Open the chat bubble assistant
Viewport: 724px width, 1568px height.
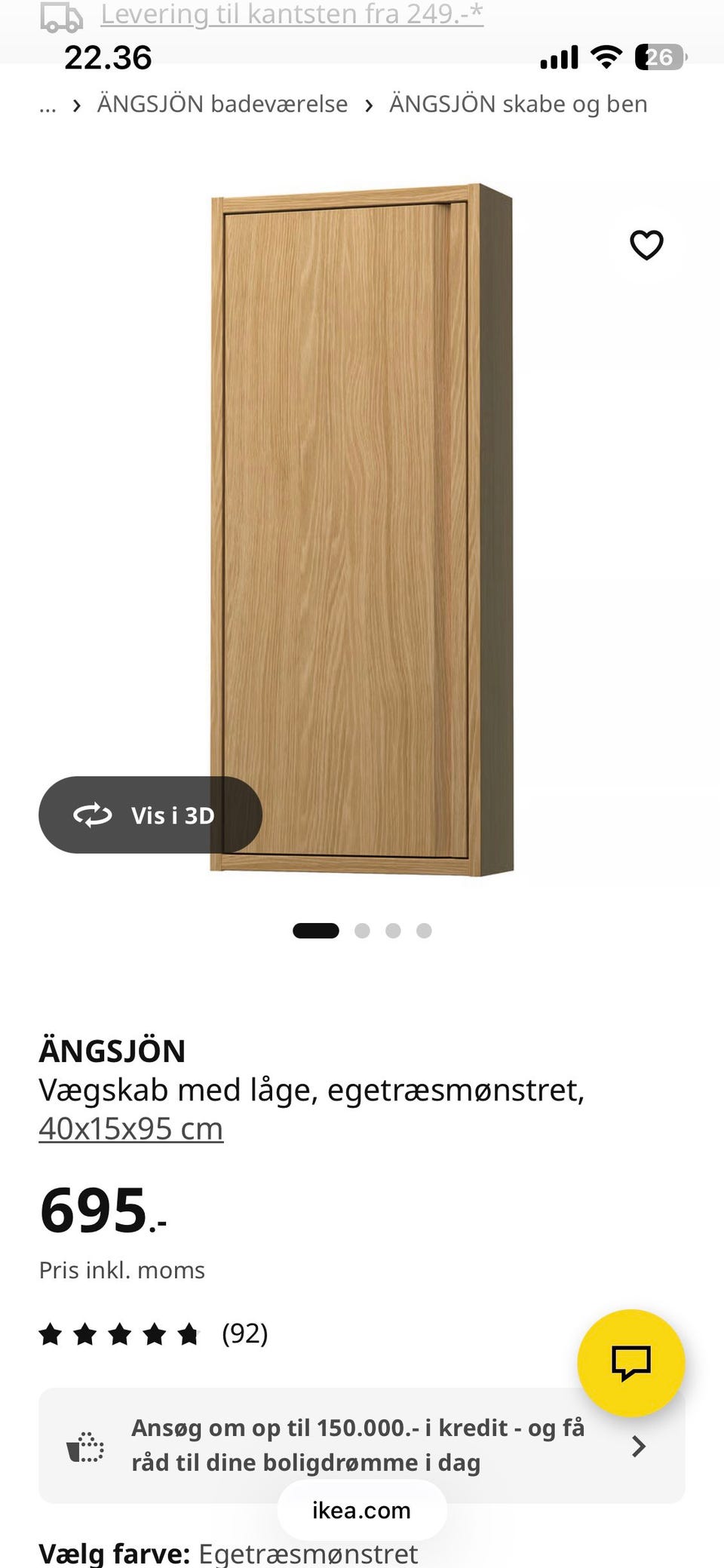click(632, 1362)
